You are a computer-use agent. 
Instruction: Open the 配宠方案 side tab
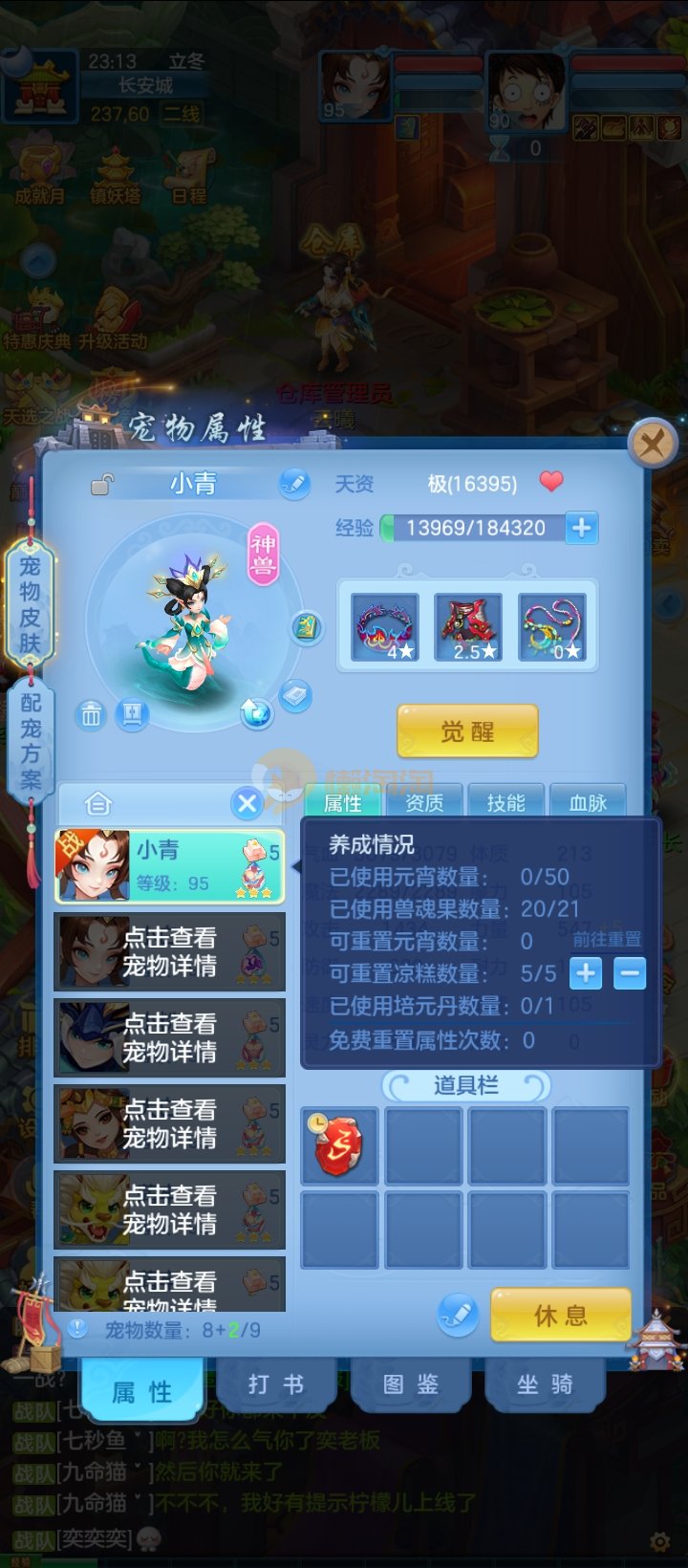pos(31,742)
